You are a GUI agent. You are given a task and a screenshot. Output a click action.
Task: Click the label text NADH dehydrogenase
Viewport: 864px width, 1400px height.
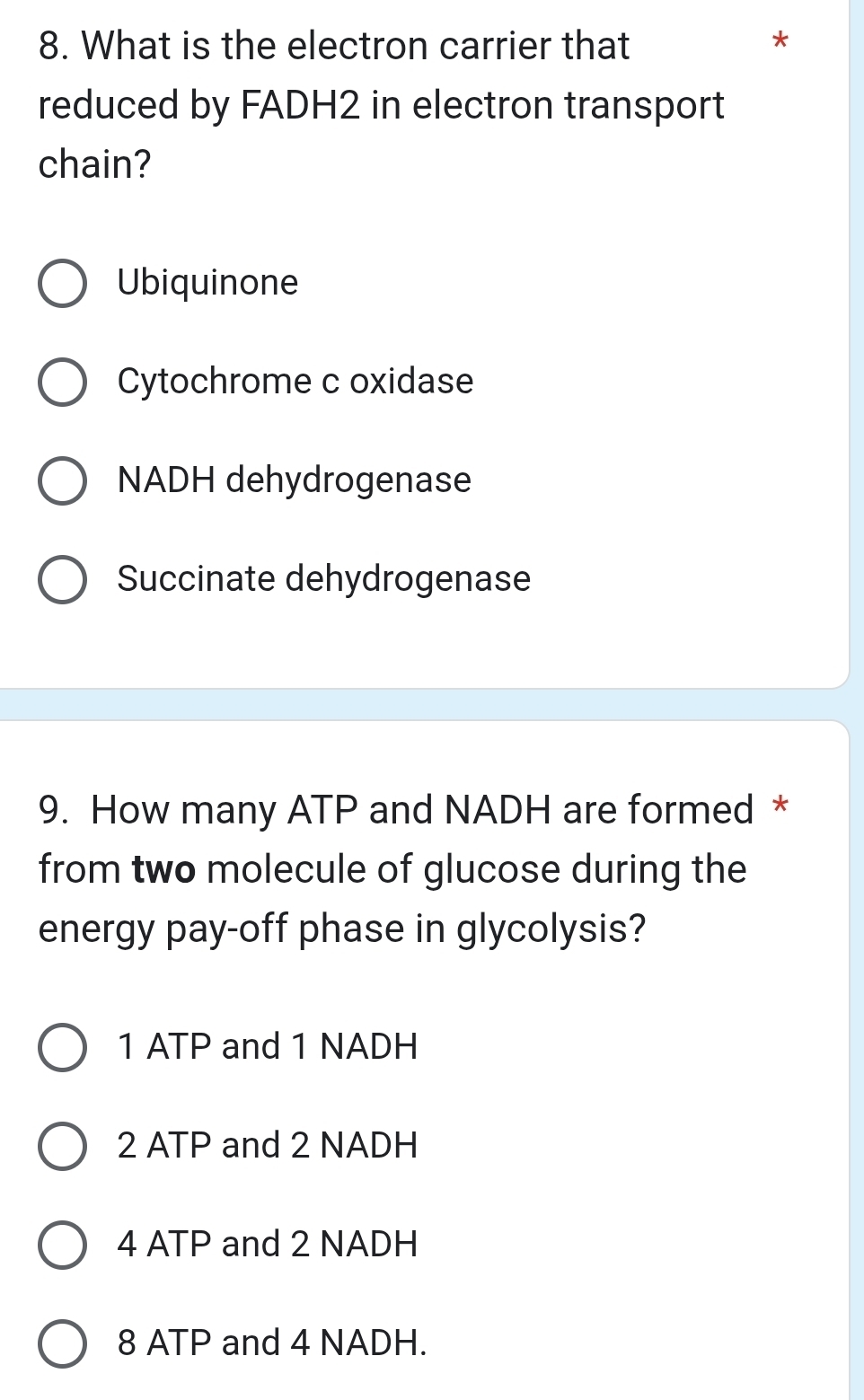pos(294,480)
